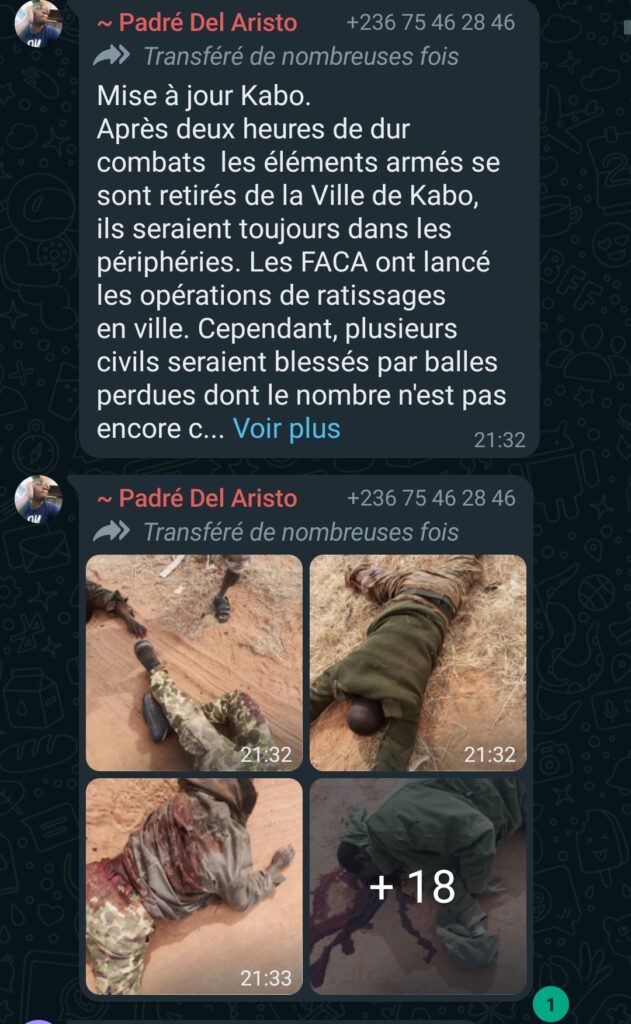Open the profile avatar beside the Kabo text message
Screen dimensions: 631x1024
coord(38,23)
